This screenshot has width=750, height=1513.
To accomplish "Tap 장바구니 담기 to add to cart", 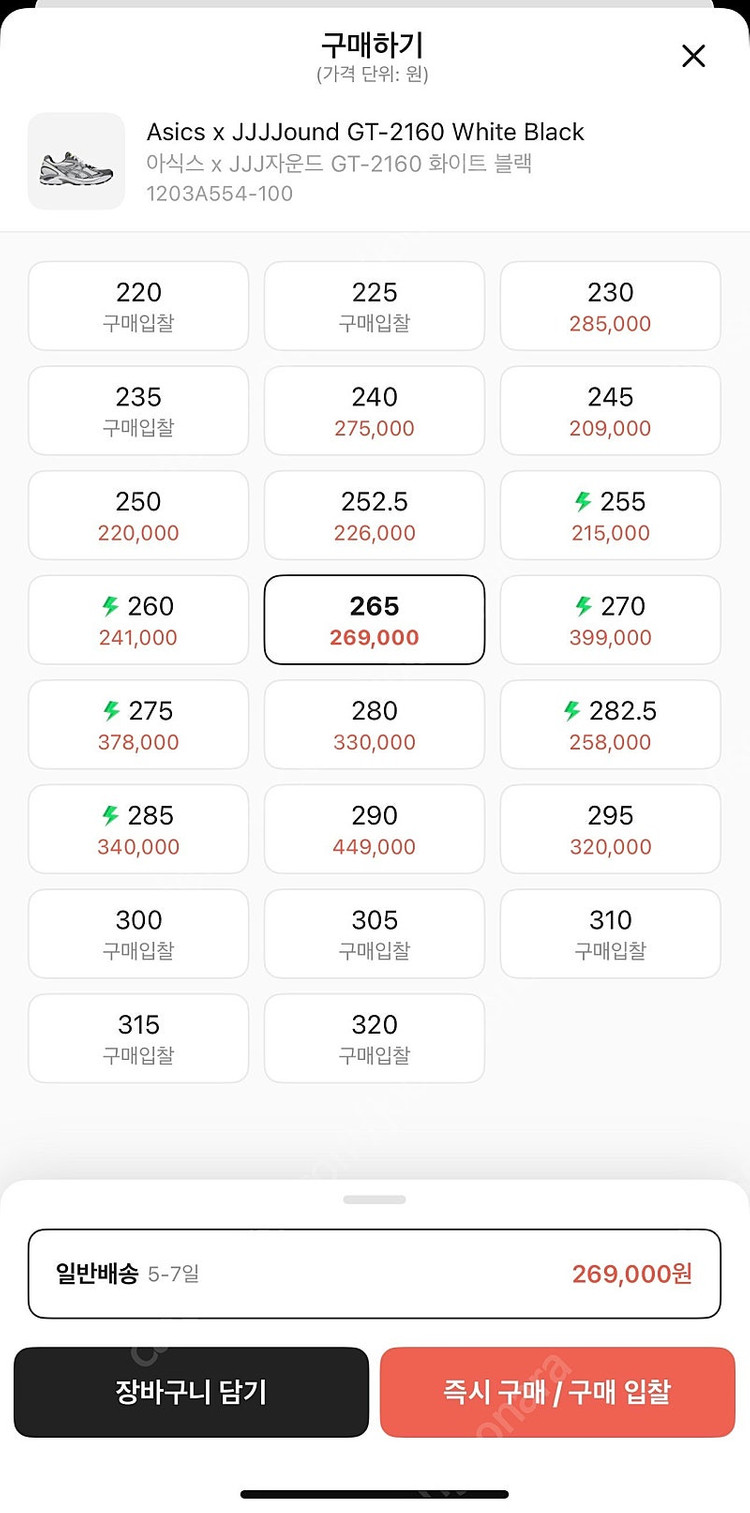I will (x=191, y=1392).
